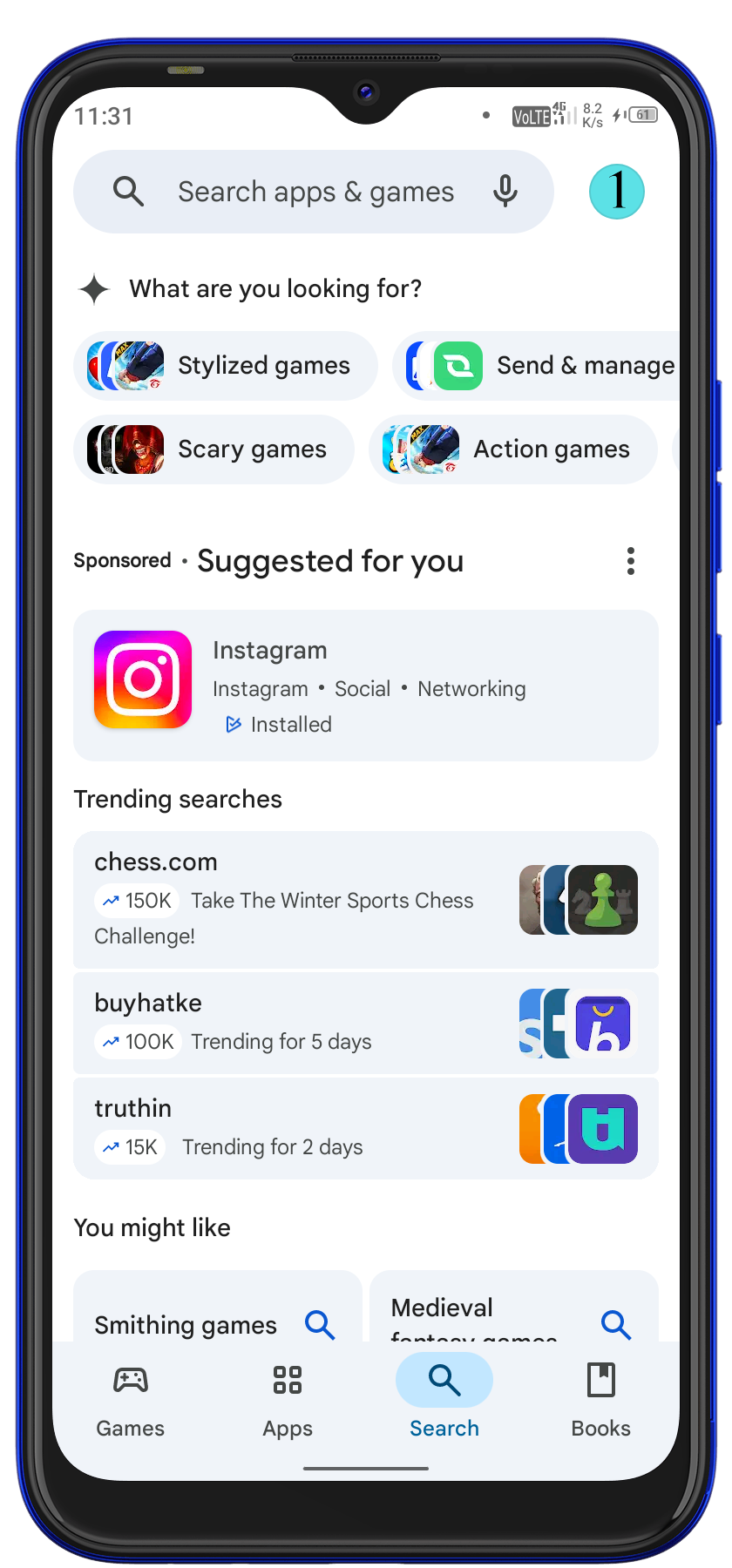The height and width of the screenshot is (1568, 732).
Task: Switch to the Games tab
Action: tap(131, 1401)
